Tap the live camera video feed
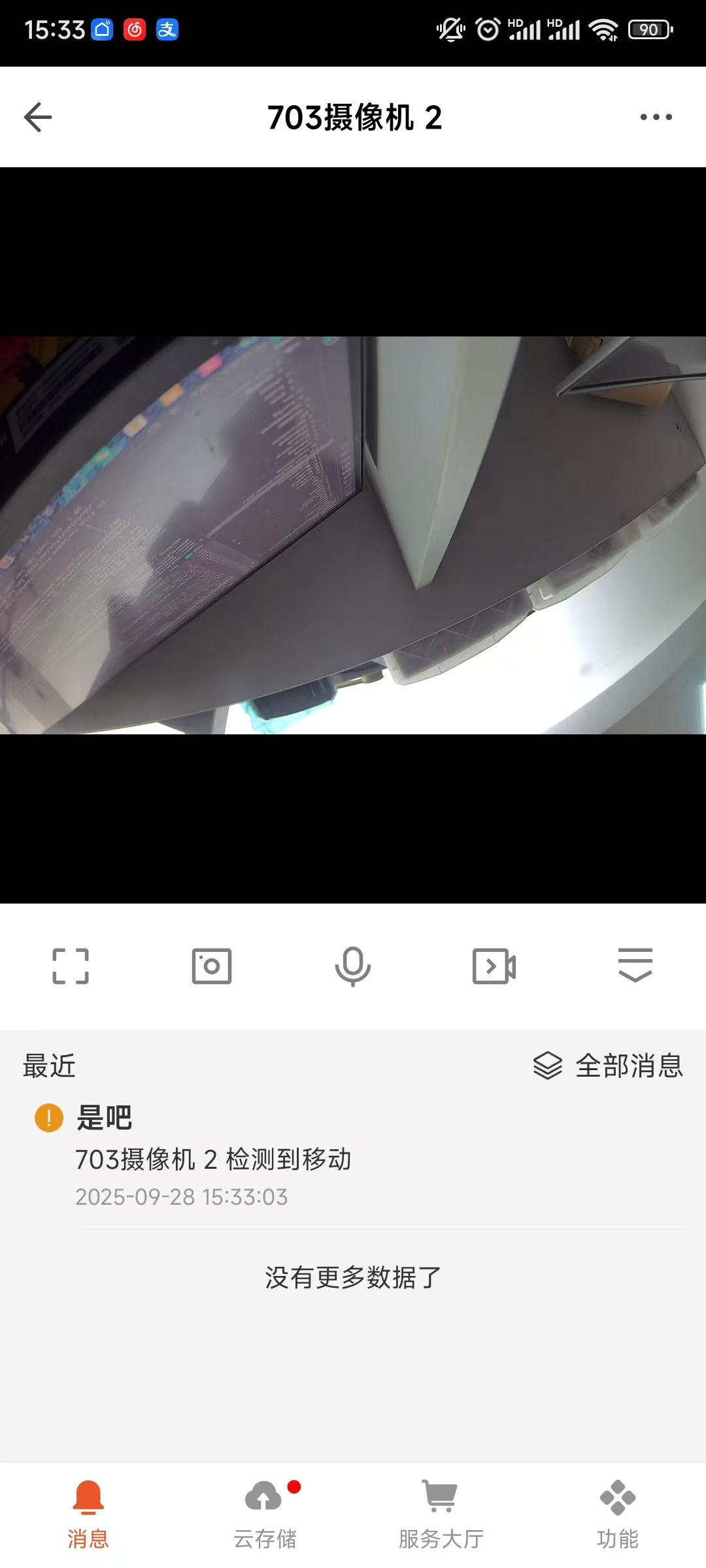 click(353, 535)
